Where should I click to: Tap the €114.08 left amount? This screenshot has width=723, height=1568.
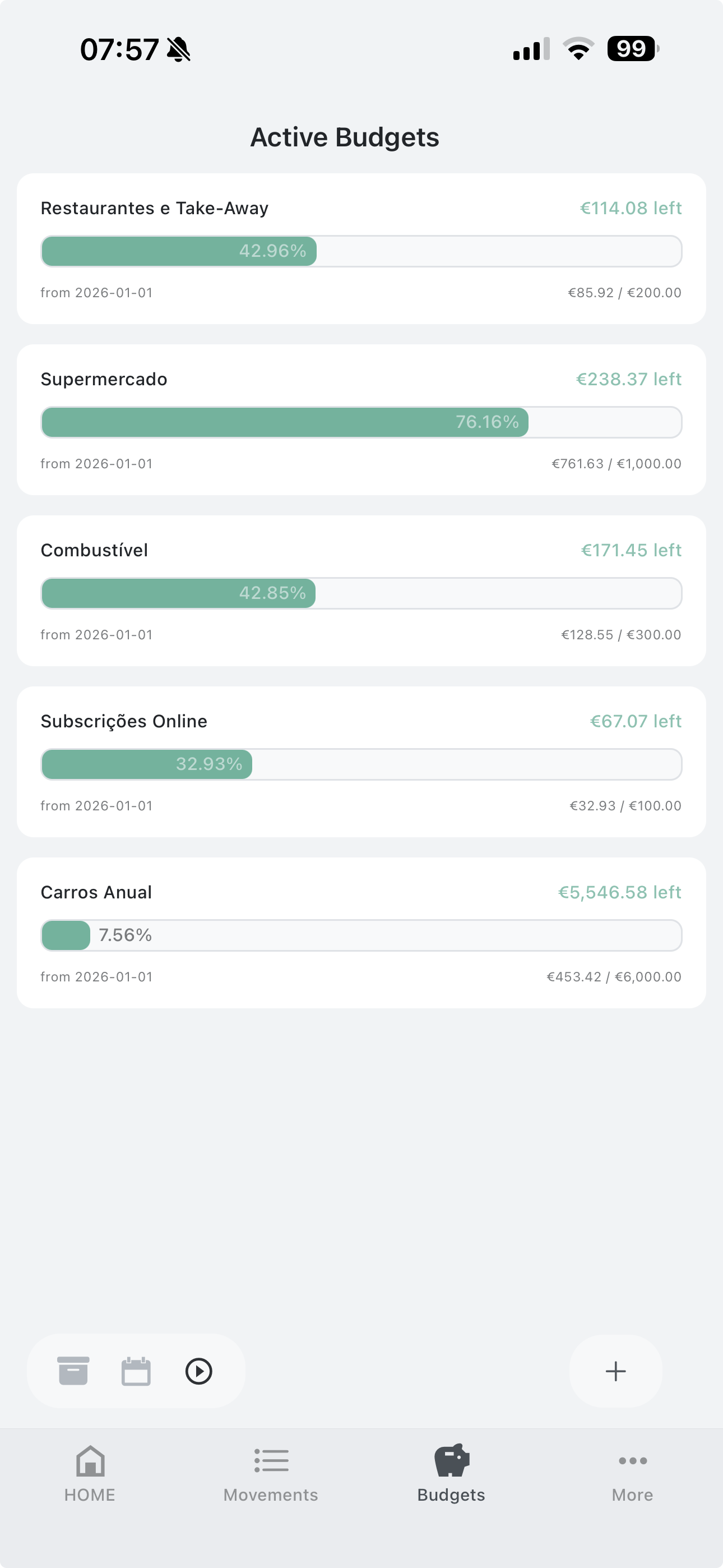[631, 207]
